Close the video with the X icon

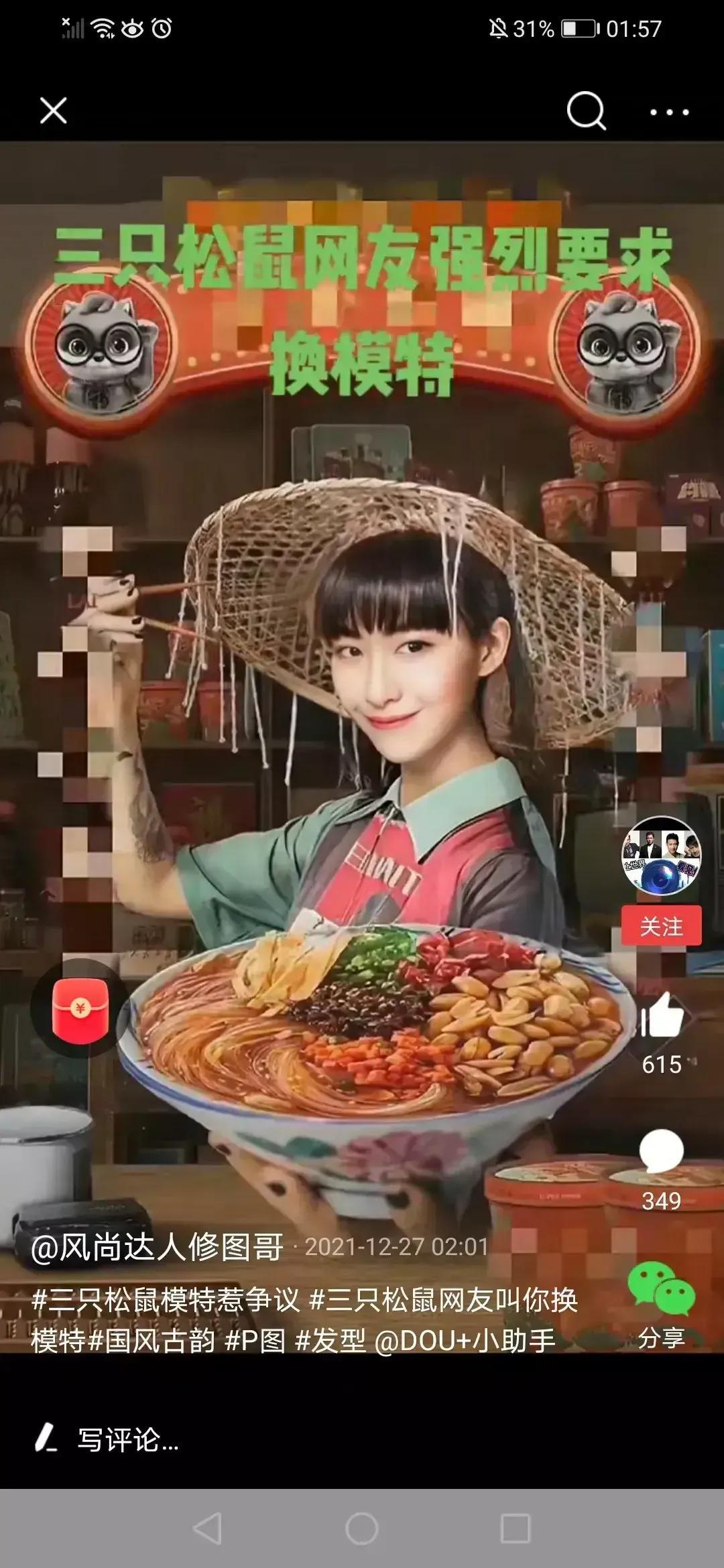click(53, 111)
